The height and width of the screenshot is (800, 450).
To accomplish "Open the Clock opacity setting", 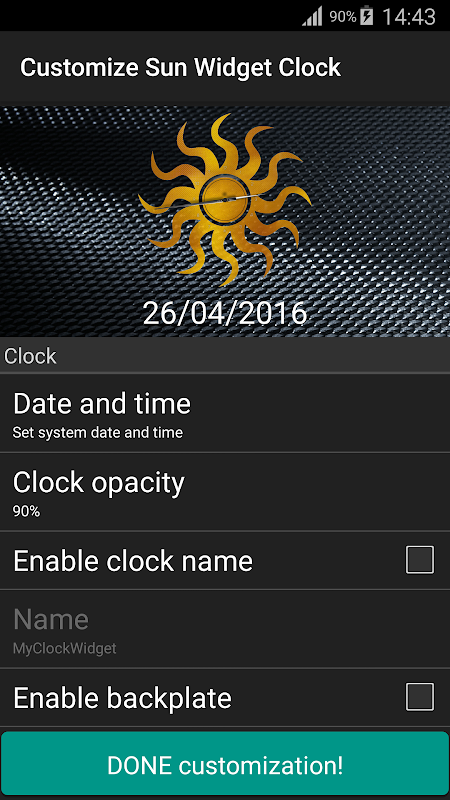I will pos(225,492).
